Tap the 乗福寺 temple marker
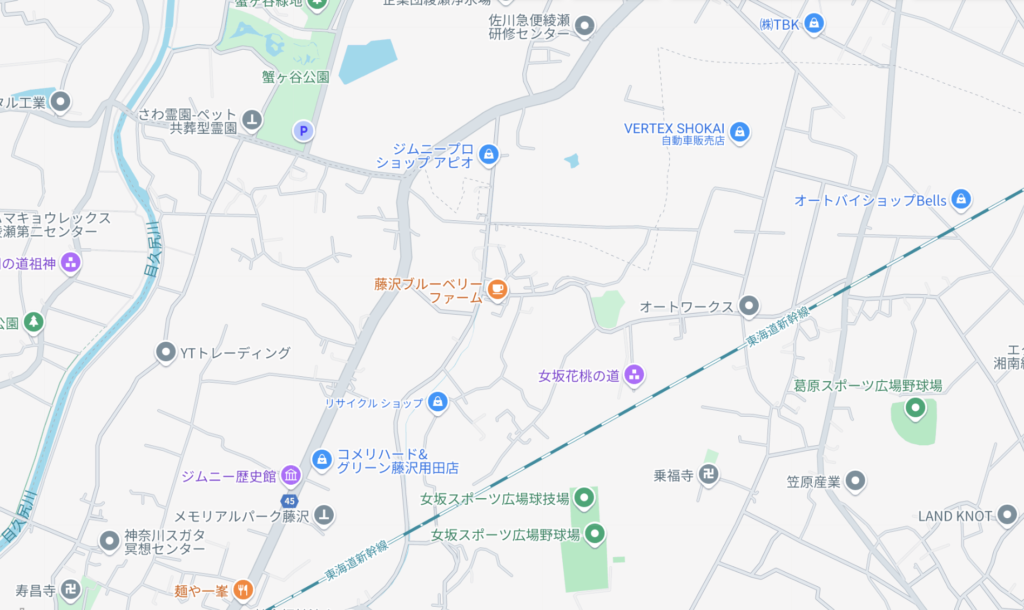The height and width of the screenshot is (610, 1024). pyautogui.click(x=709, y=475)
